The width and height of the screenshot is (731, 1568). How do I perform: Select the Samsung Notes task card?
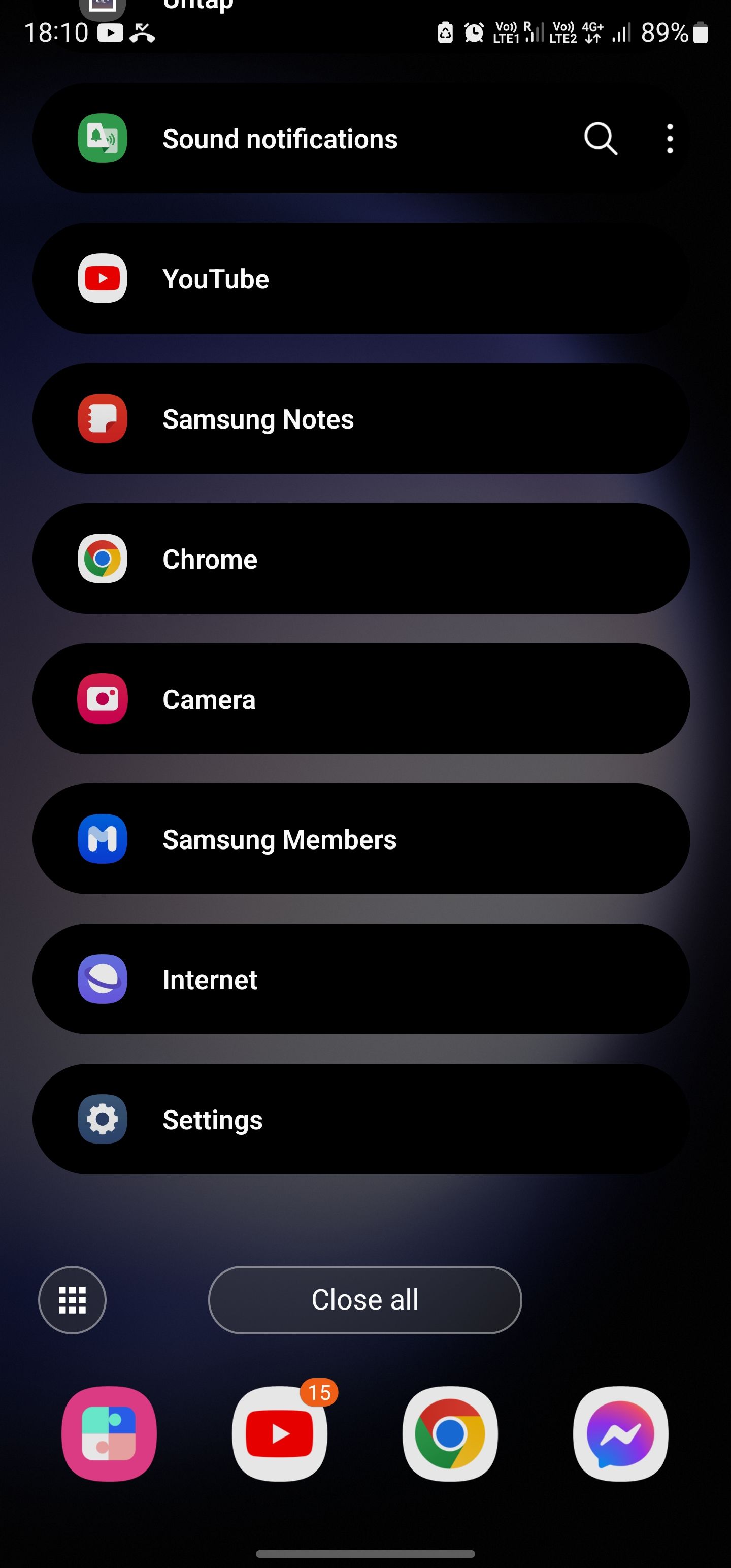point(364,418)
